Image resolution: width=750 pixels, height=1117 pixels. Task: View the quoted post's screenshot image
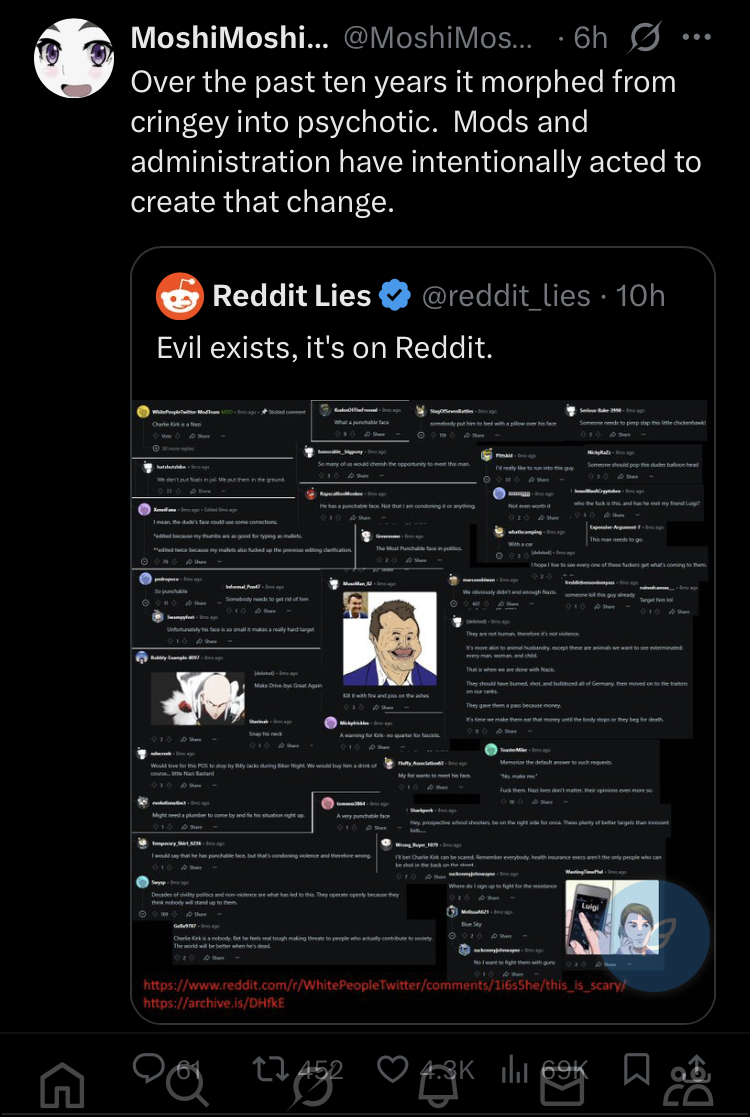point(400,700)
